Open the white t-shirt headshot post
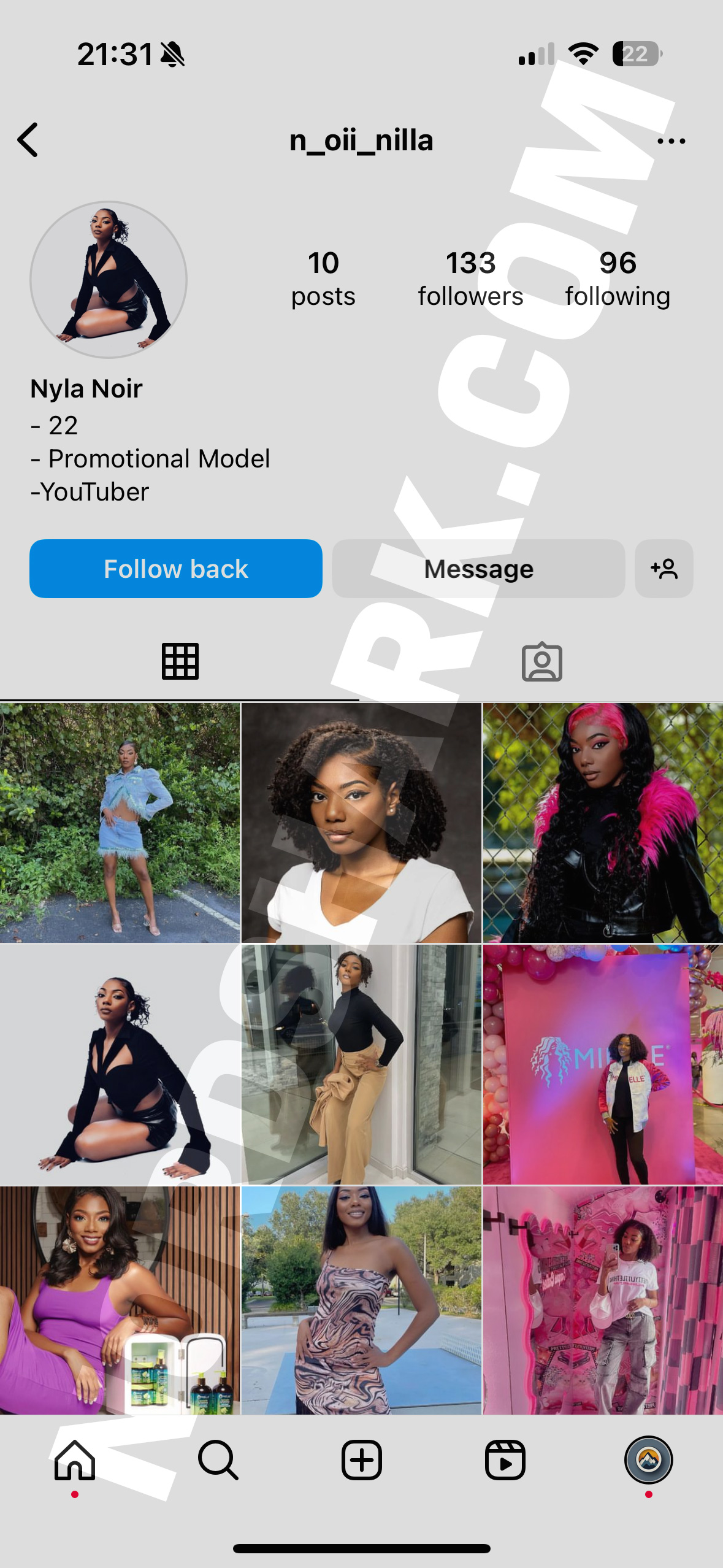The image size is (723, 1568). (361, 823)
